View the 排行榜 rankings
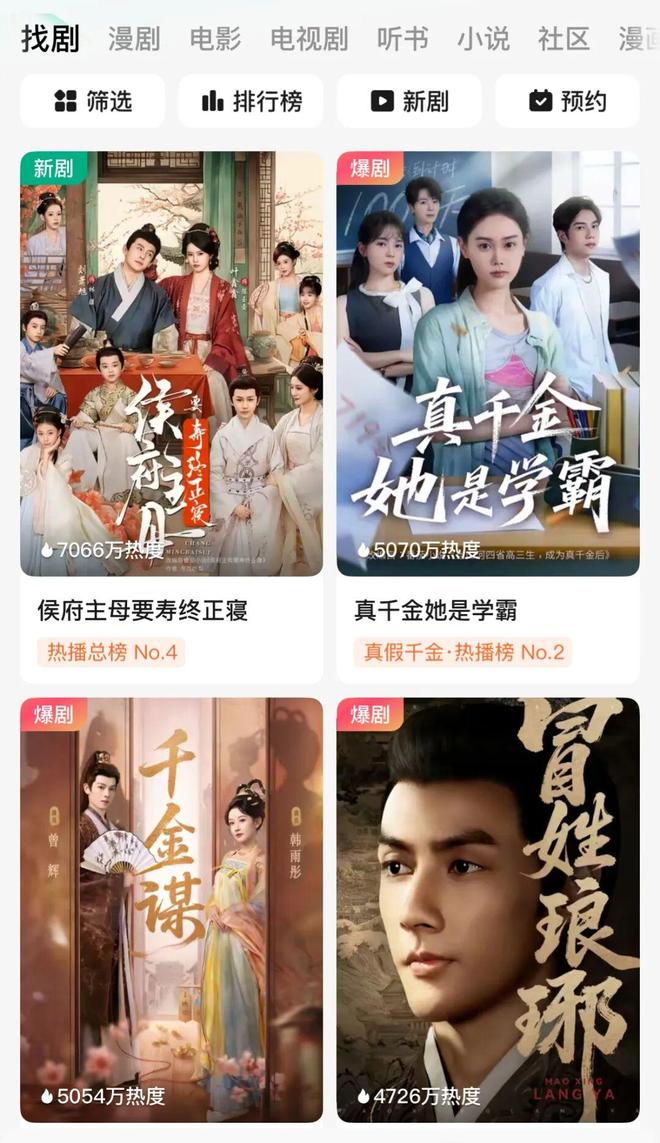The image size is (660, 1143). tap(251, 101)
